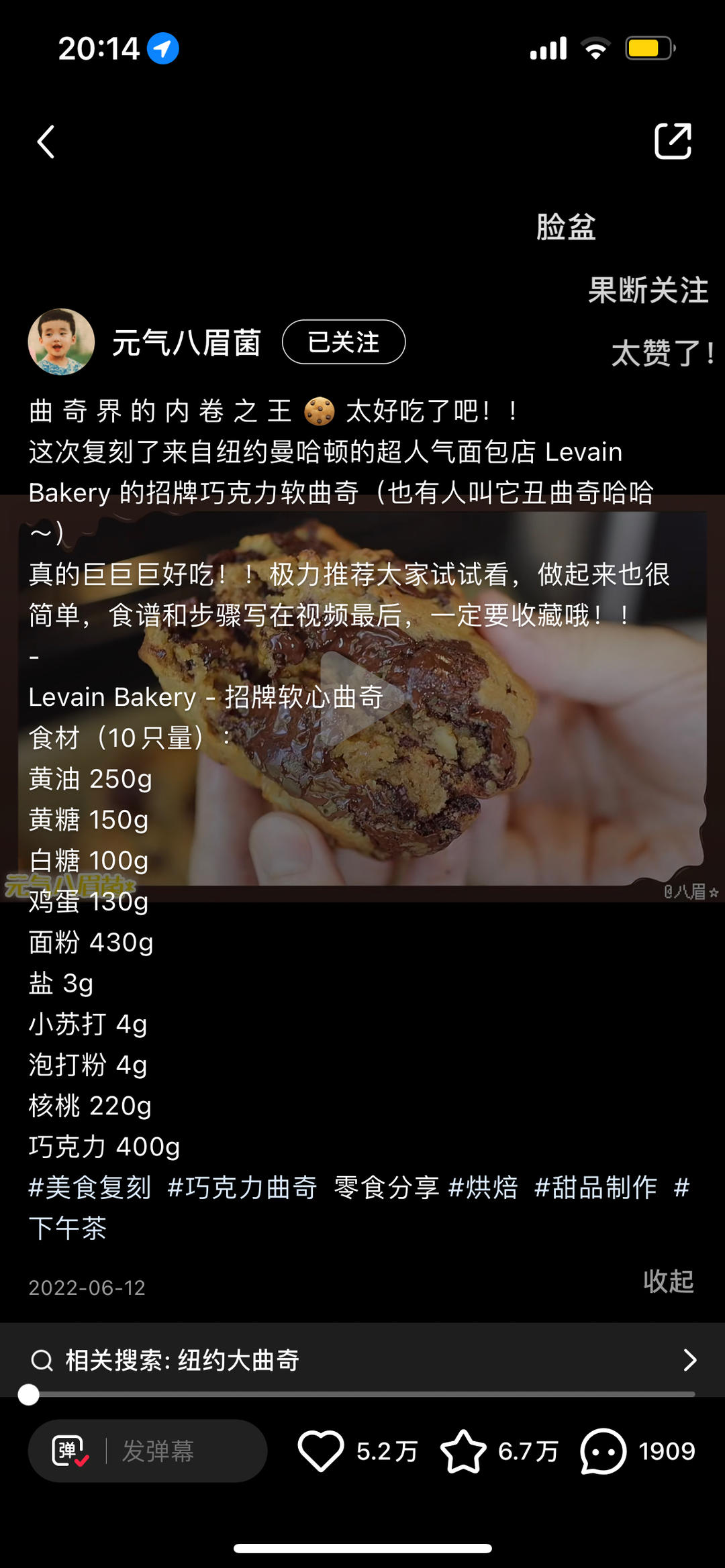Open the #烘焙 hashtag
725x1568 pixels.
click(x=483, y=1187)
